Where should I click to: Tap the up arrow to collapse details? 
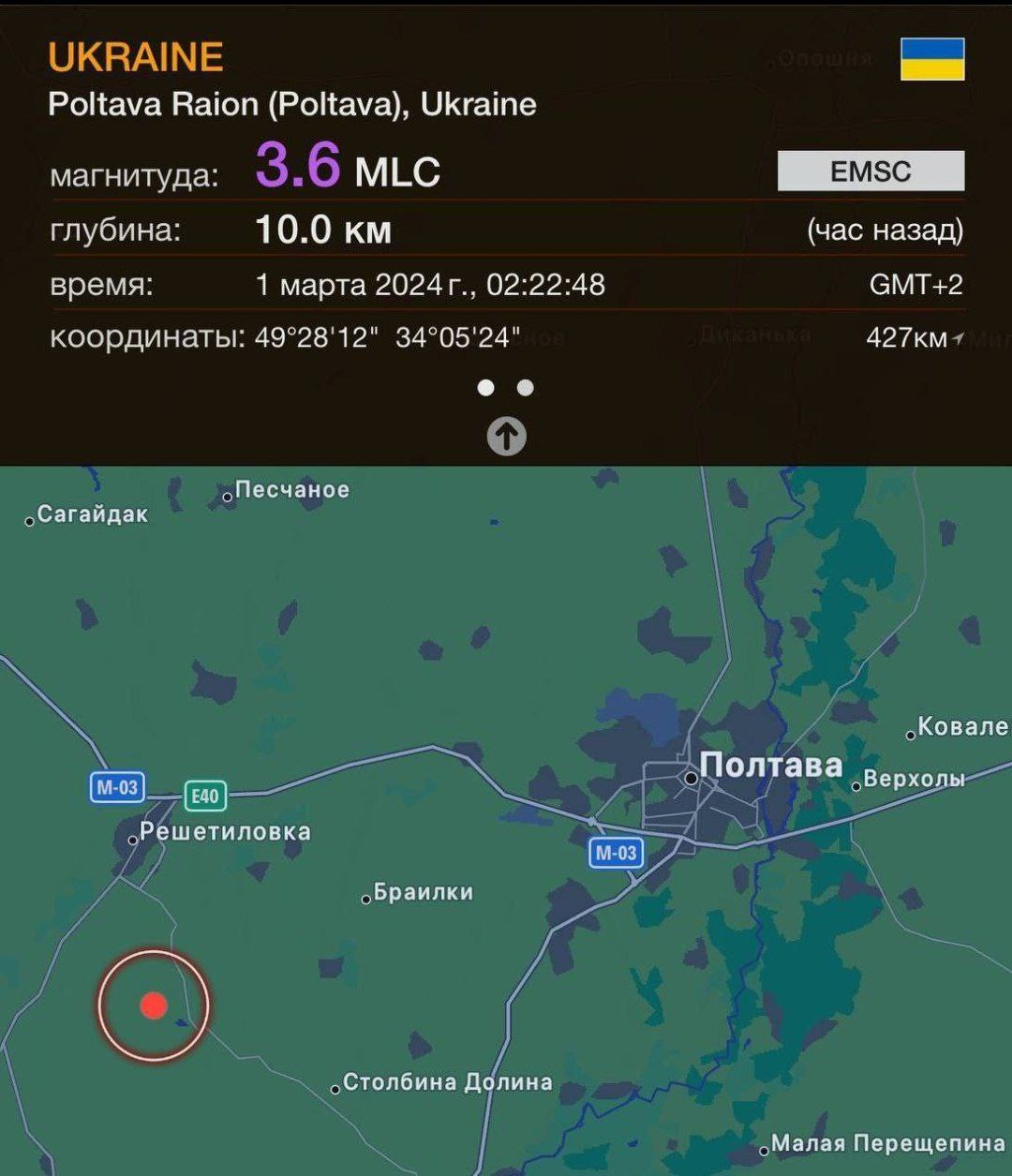point(506,437)
